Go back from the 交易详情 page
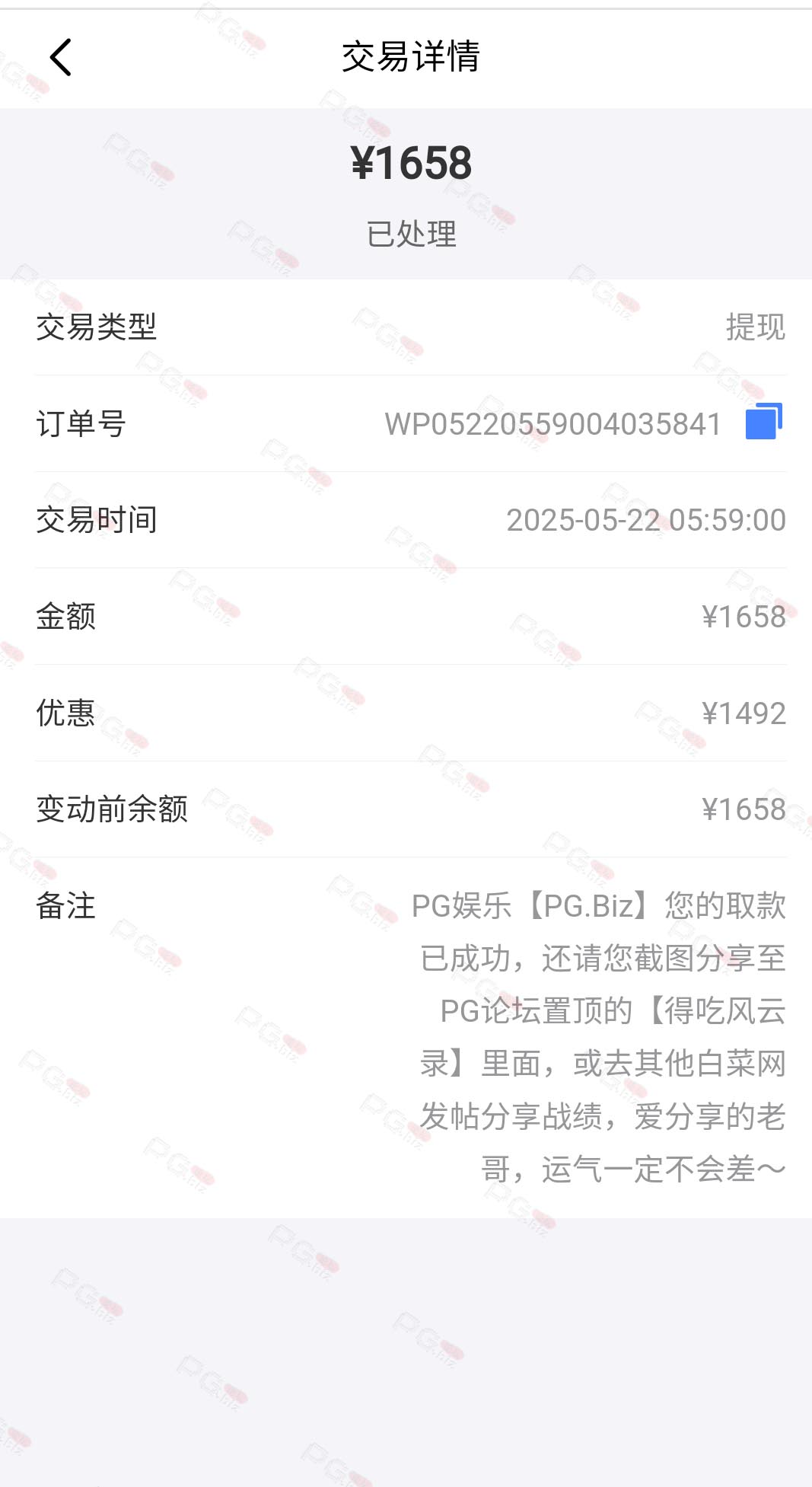The width and height of the screenshot is (812, 1487). [x=61, y=57]
